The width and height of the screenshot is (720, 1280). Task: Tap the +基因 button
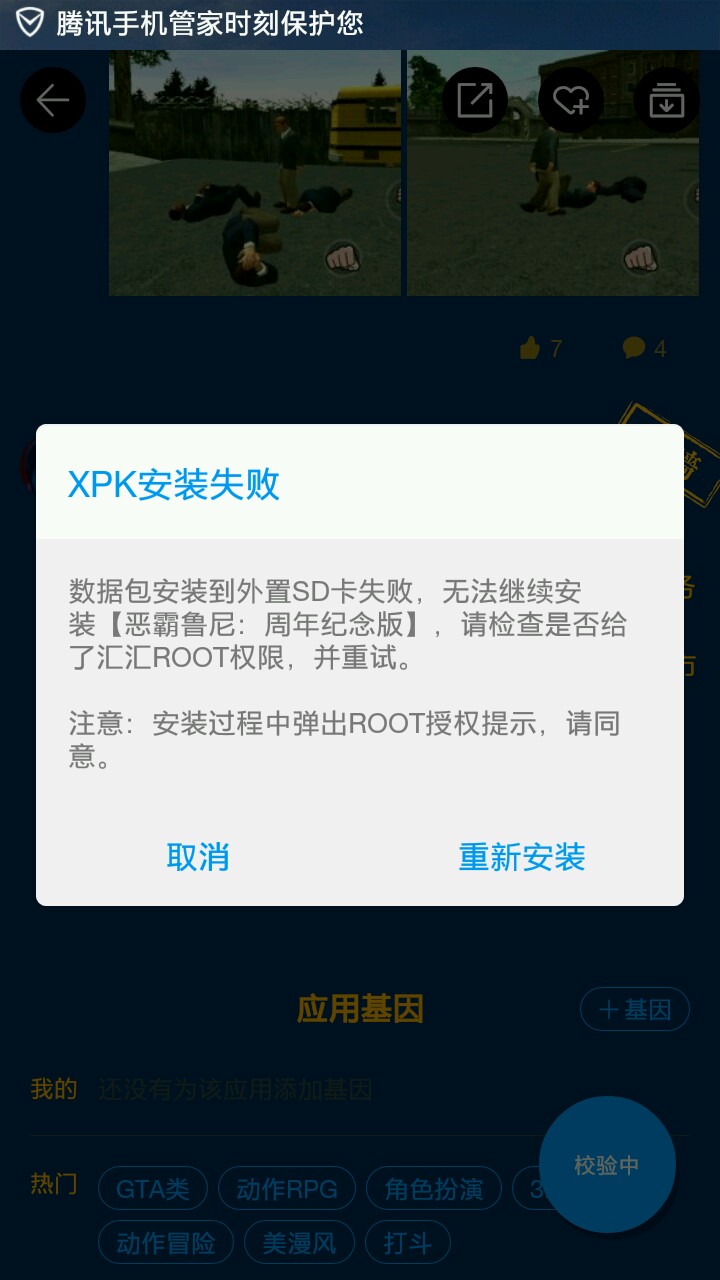(635, 1009)
